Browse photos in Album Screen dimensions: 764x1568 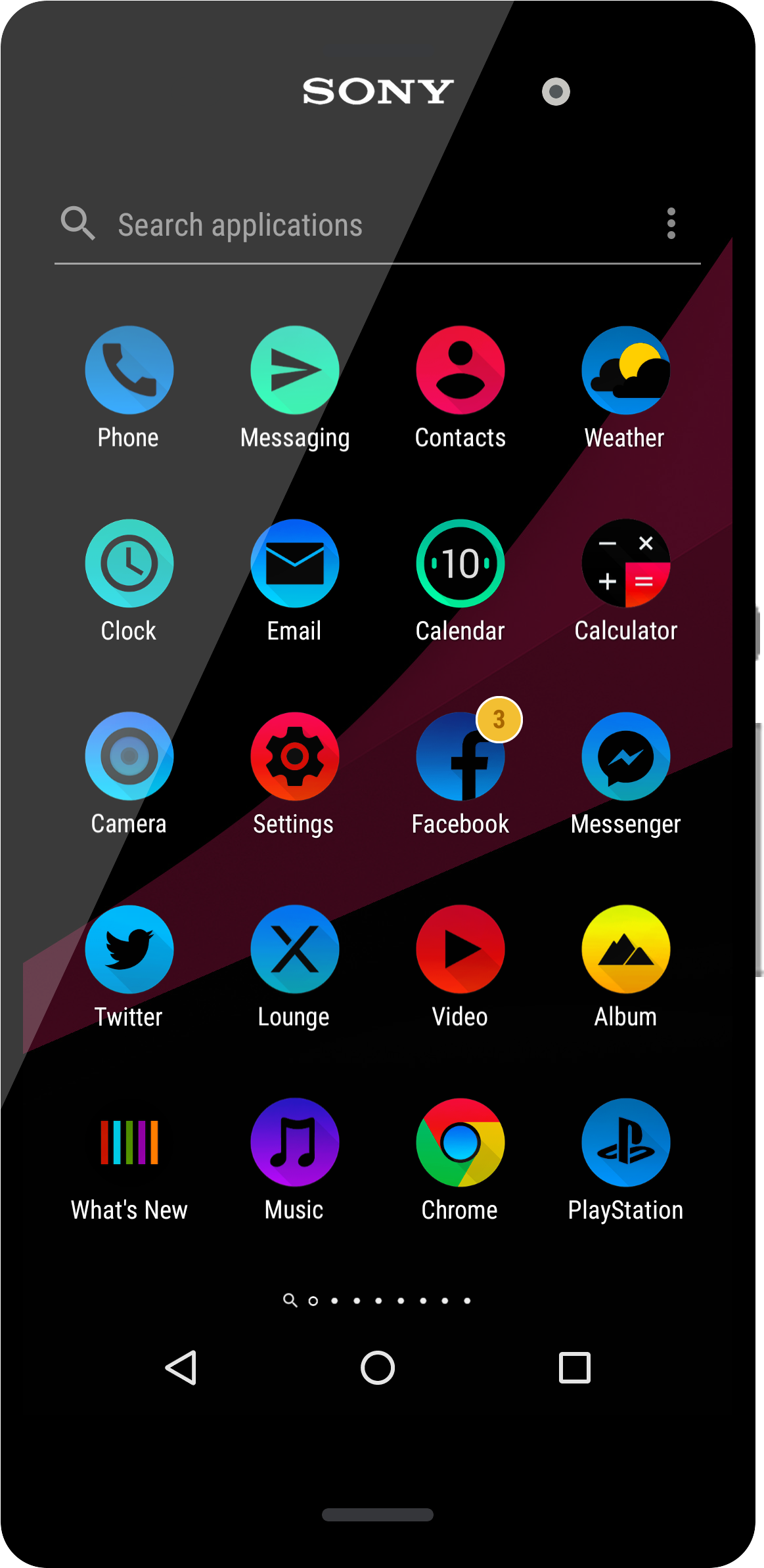(x=625, y=949)
